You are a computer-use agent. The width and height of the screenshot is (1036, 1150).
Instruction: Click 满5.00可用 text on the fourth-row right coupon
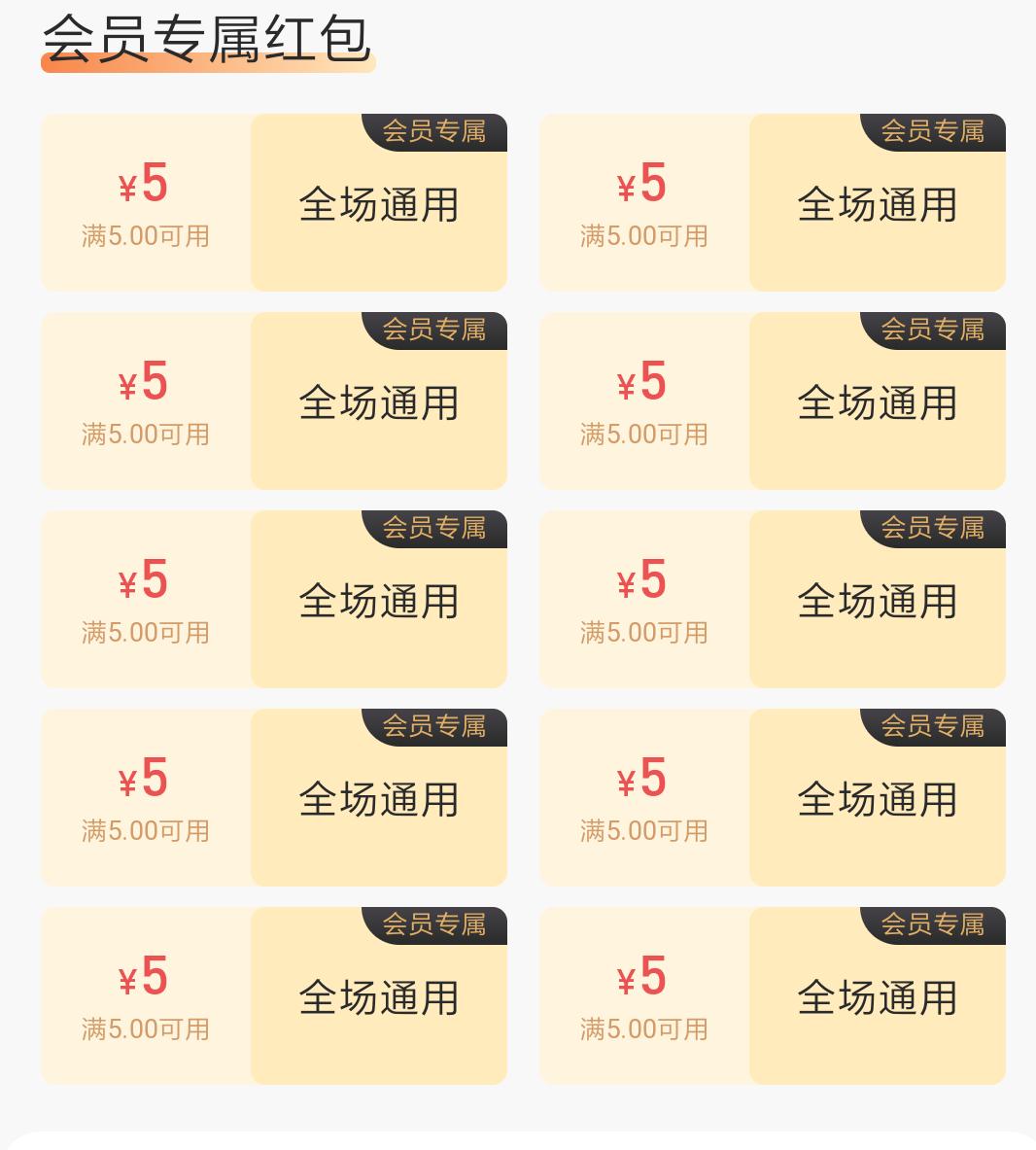click(643, 831)
